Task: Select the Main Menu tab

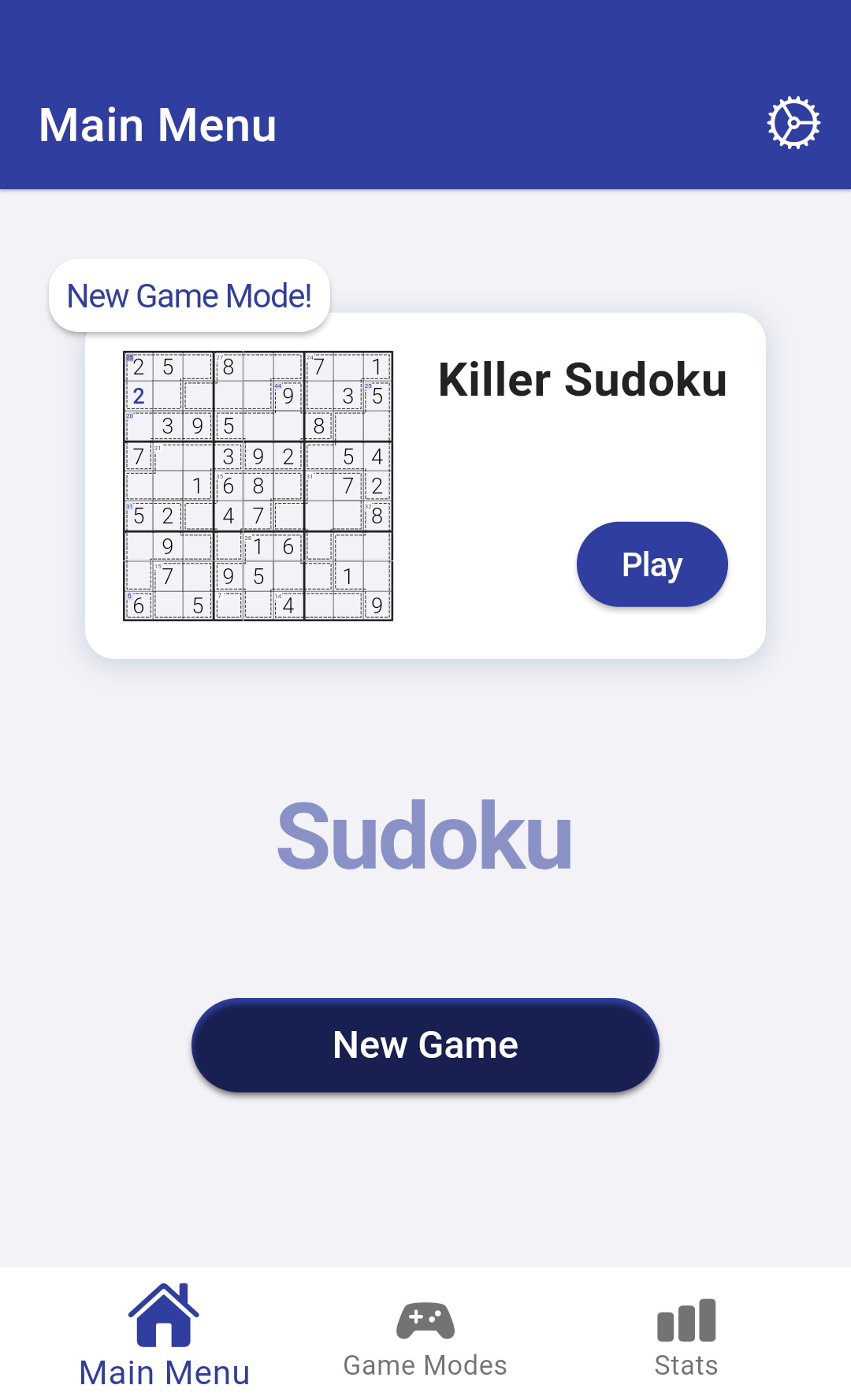Action: click(164, 1336)
